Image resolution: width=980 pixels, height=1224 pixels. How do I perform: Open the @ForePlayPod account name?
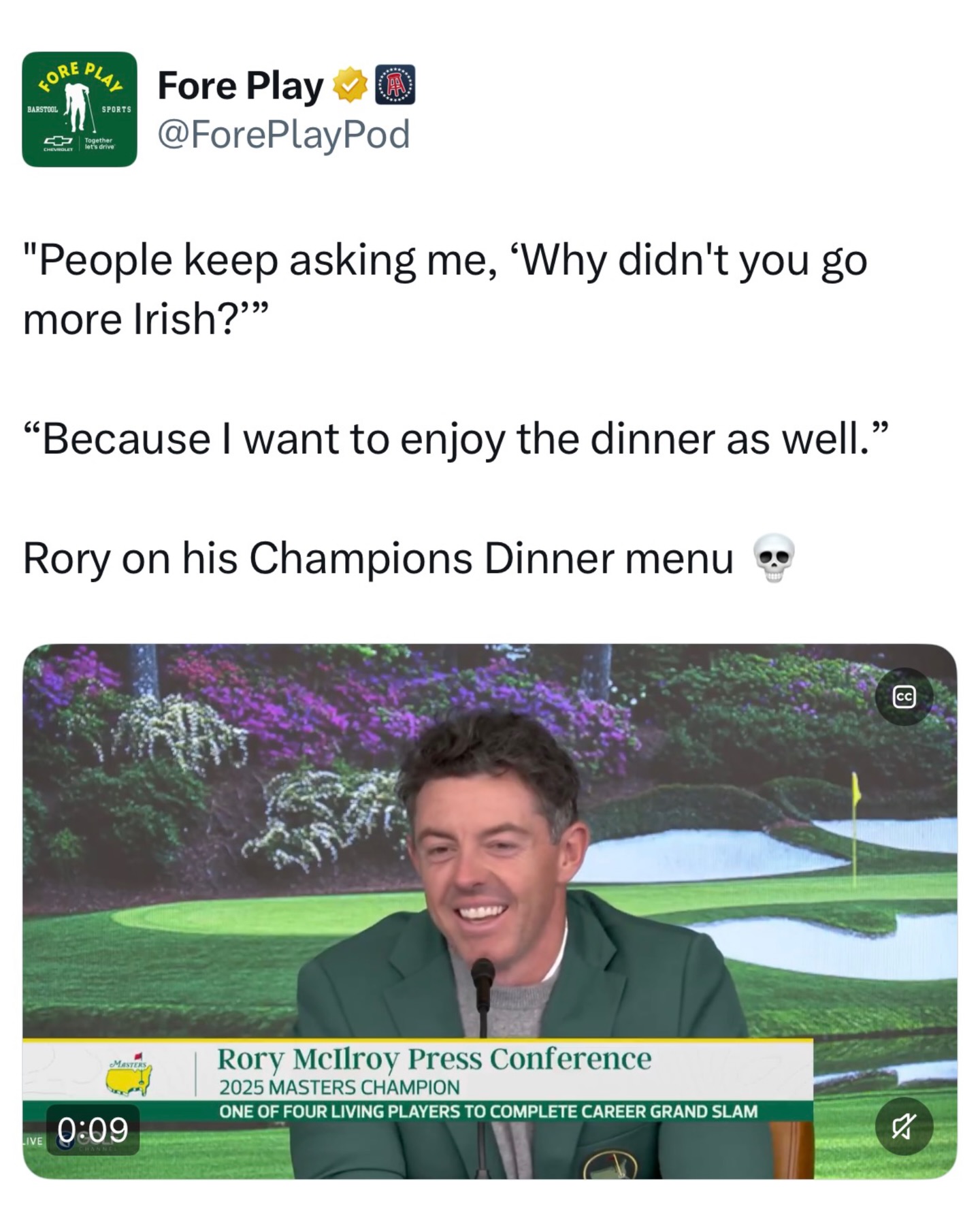coord(283,134)
